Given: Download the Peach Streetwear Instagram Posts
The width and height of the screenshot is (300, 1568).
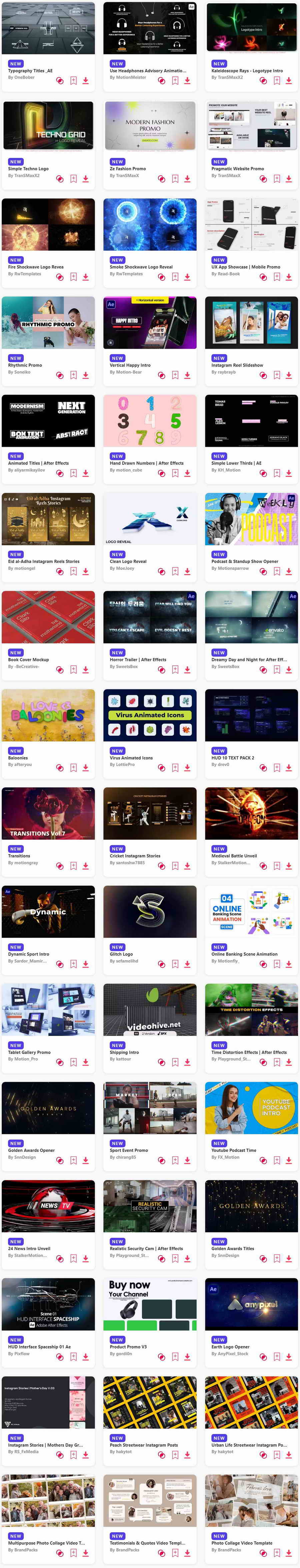Looking at the screenshot, I should [x=187, y=1455].
